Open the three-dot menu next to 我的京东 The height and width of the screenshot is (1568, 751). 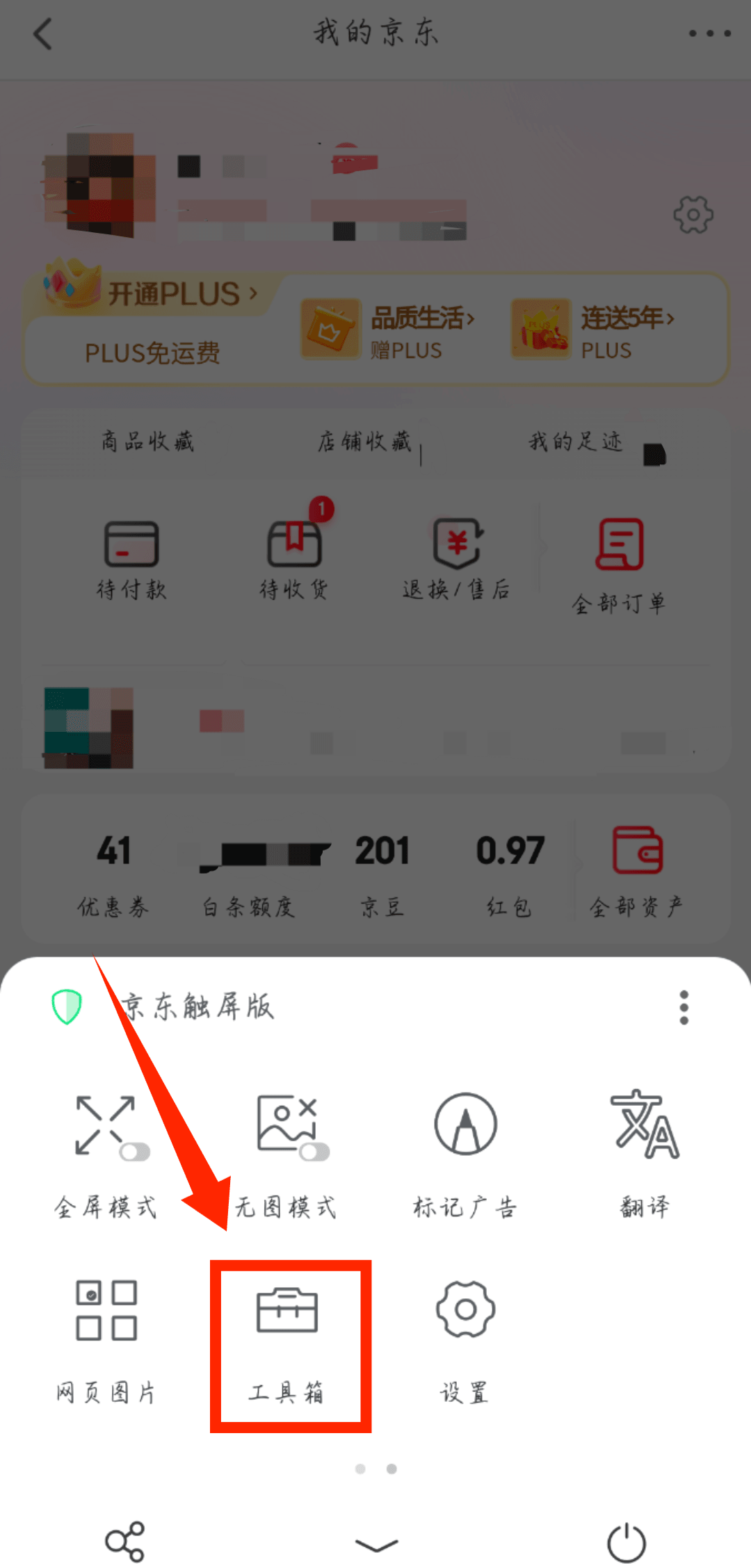click(x=709, y=33)
